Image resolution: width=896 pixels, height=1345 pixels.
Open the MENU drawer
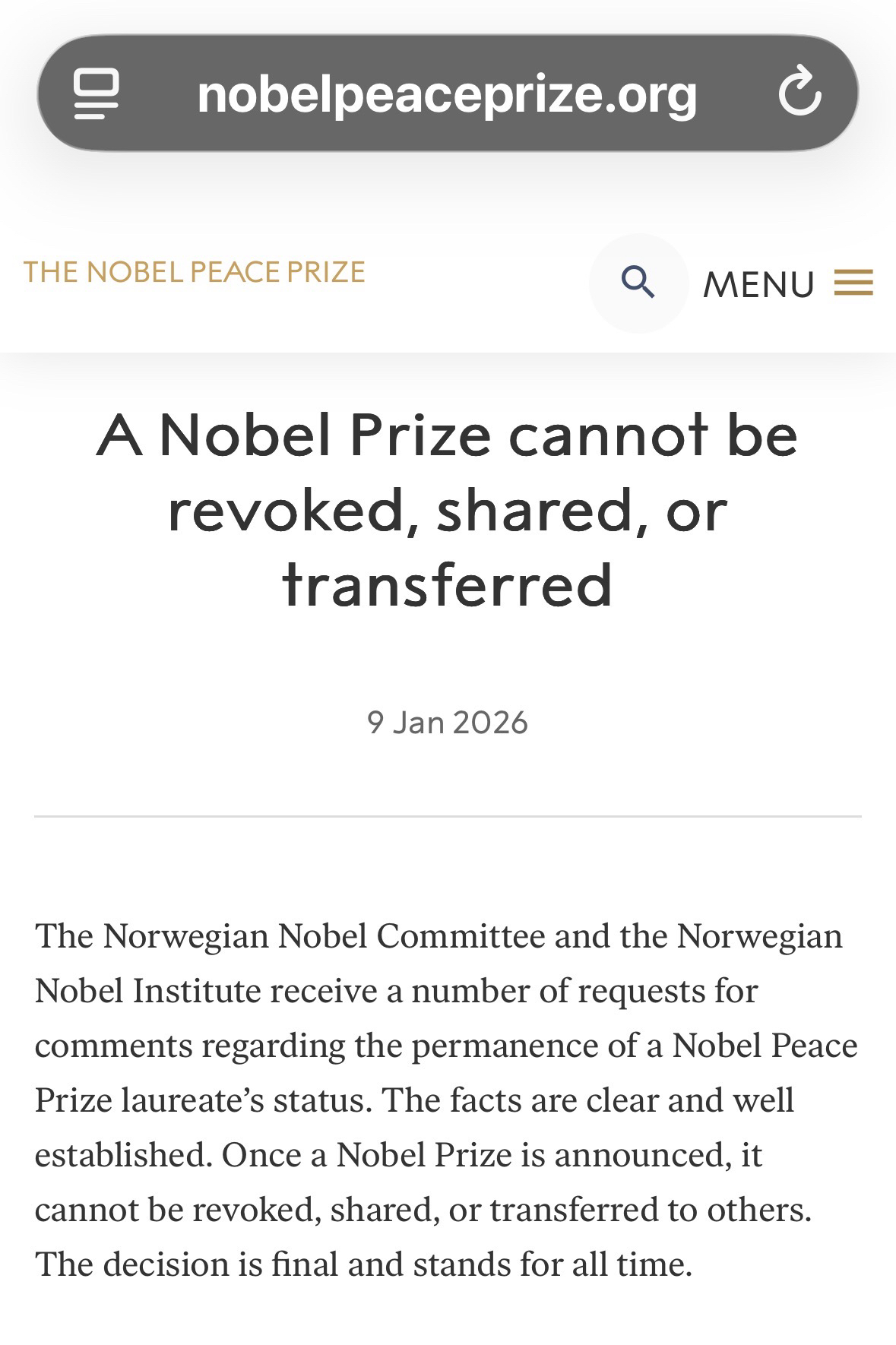(788, 284)
